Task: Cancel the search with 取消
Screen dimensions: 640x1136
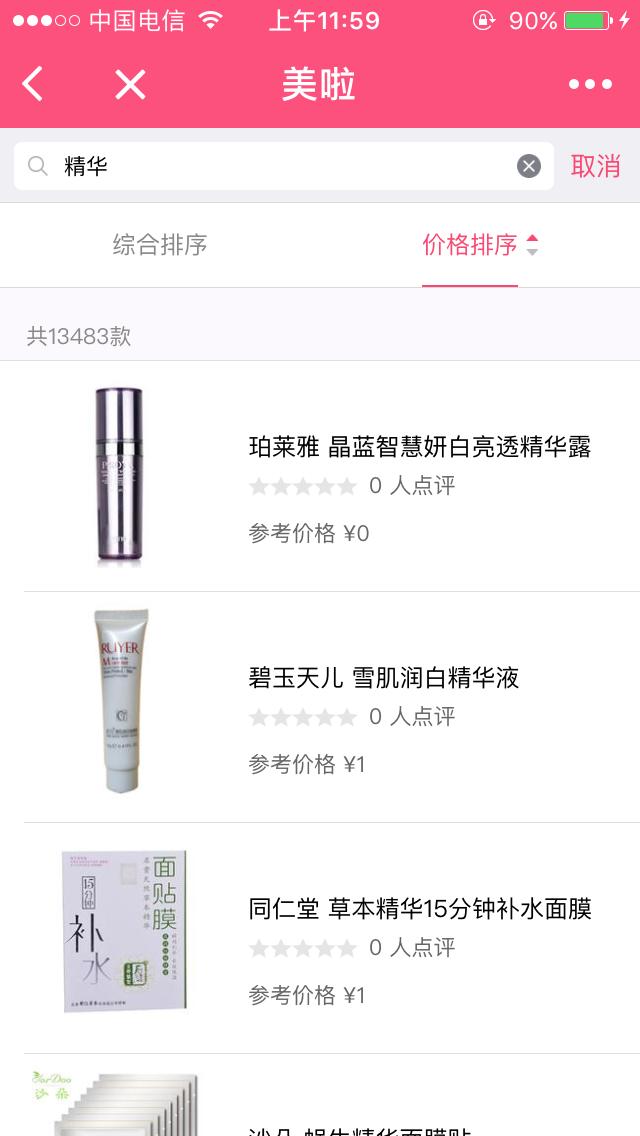Action: click(596, 166)
